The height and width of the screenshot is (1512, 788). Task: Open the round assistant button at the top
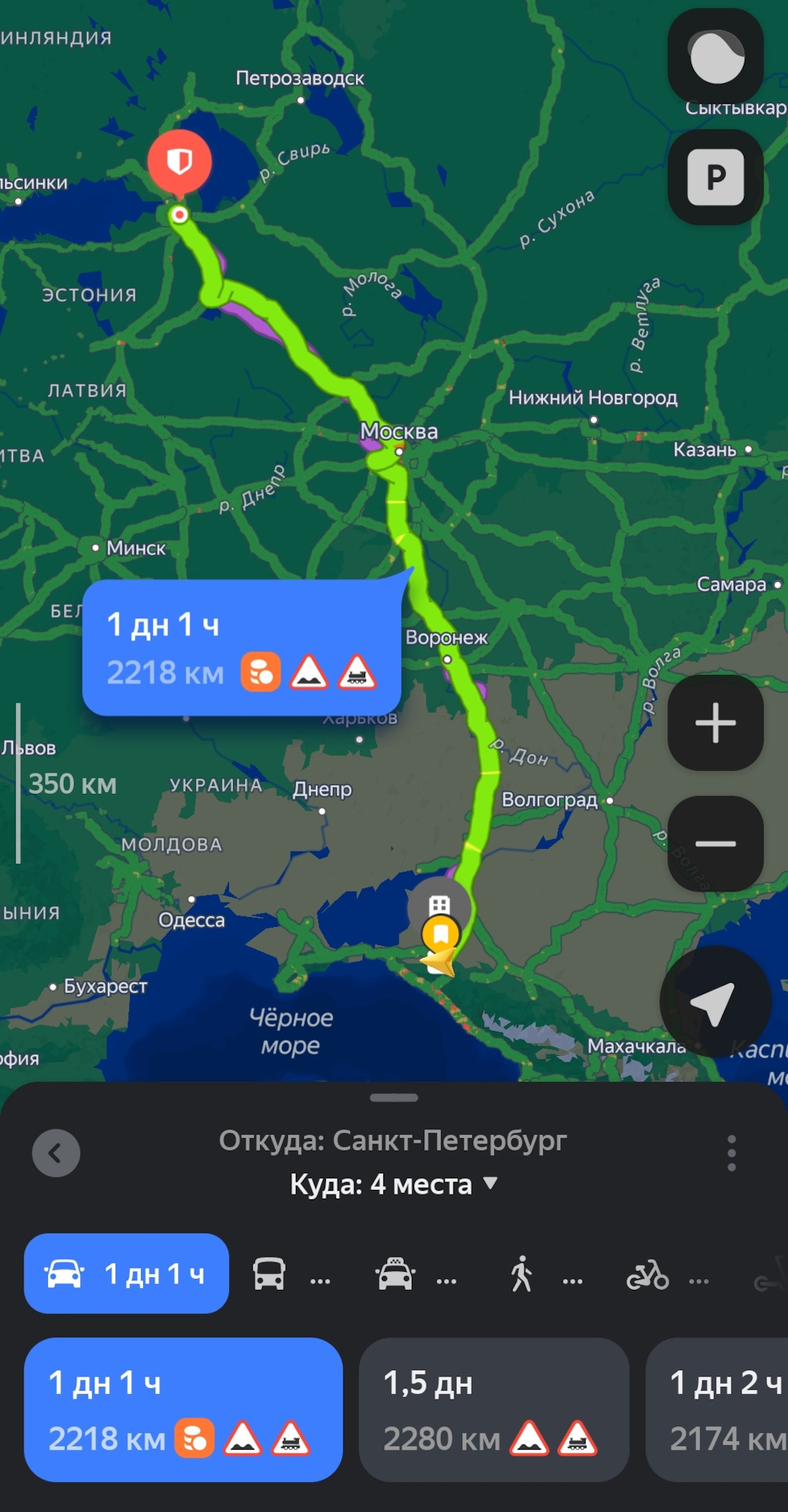[716, 56]
